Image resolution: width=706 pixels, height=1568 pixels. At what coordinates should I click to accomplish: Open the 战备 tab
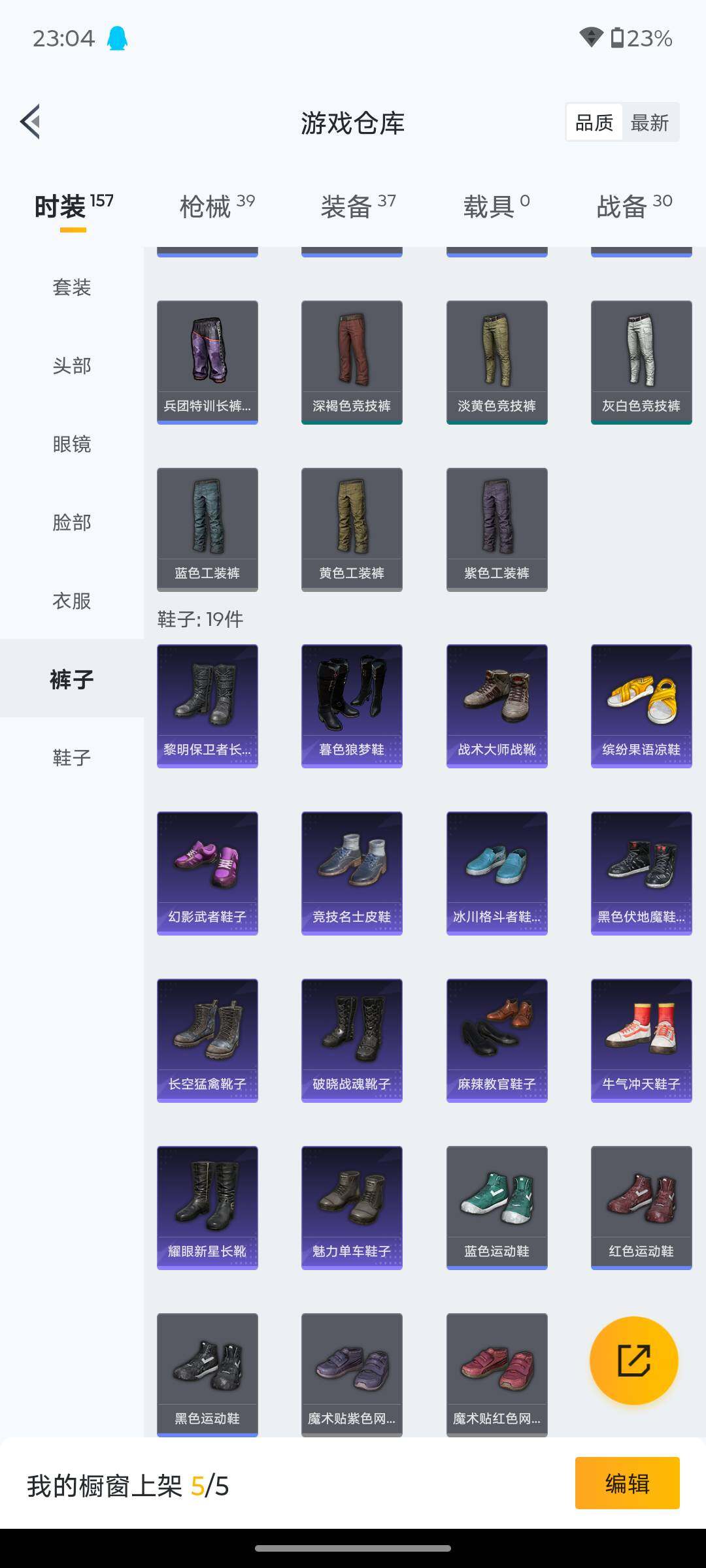tap(633, 206)
